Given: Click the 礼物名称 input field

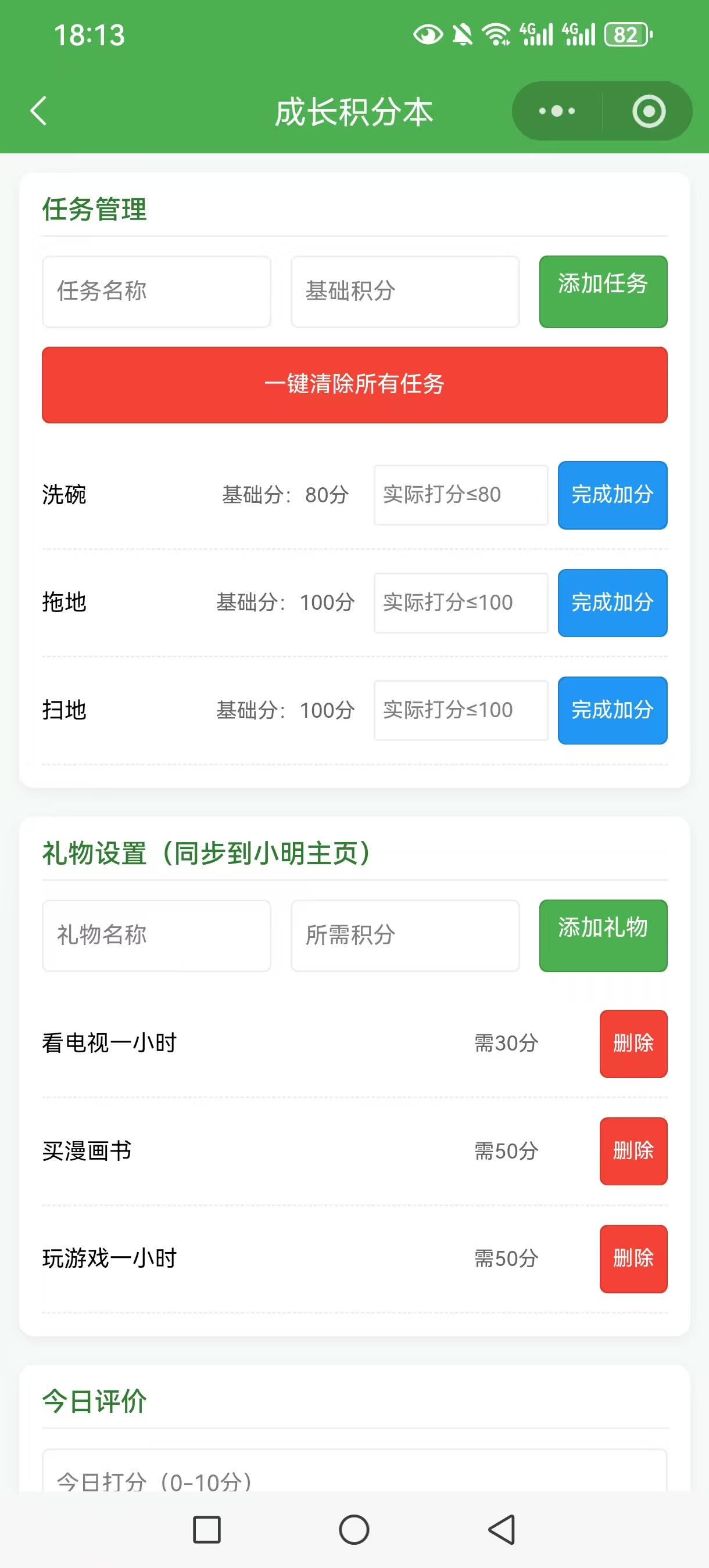Looking at the screenshot, I should tap(156, 935).
